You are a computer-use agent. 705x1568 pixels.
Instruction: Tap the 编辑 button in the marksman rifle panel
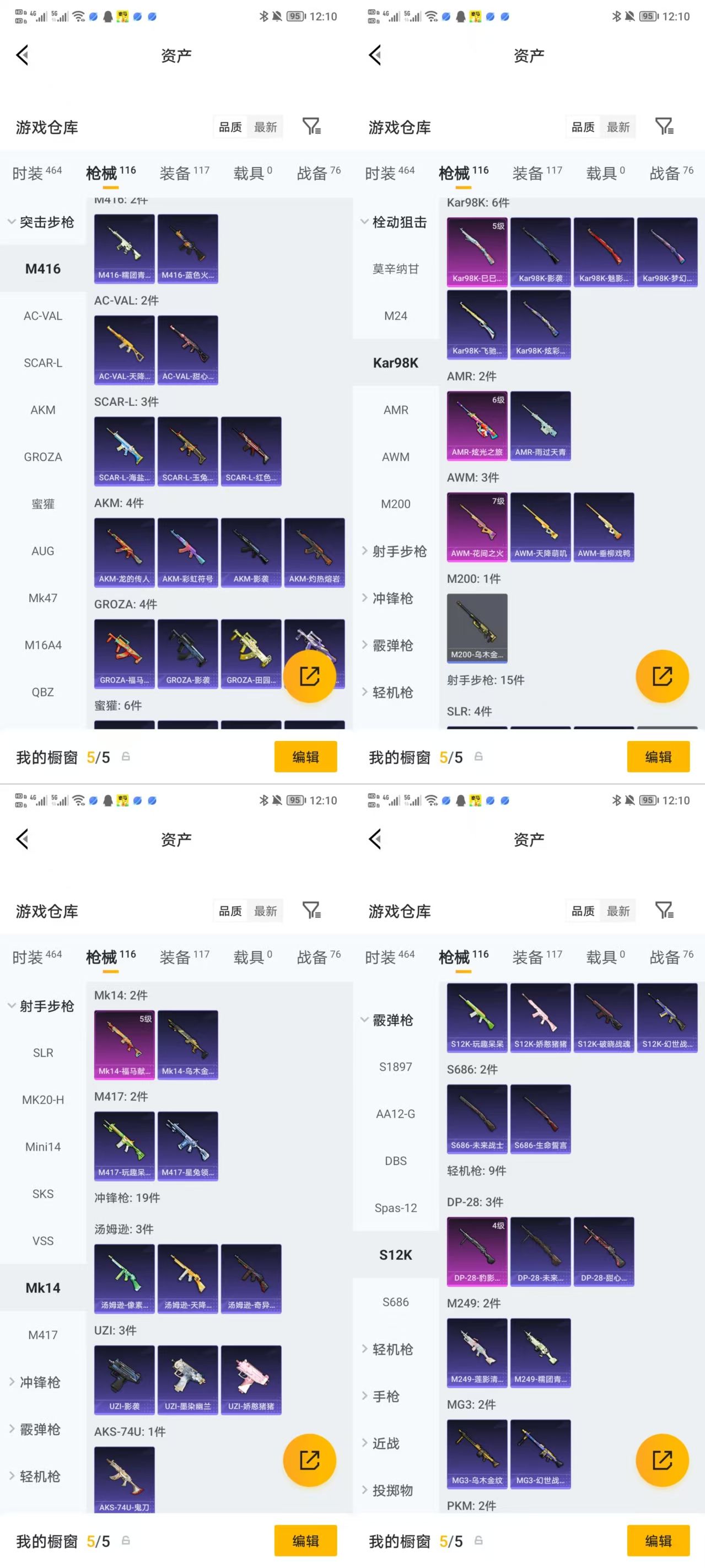click(x=306, y=1540)
